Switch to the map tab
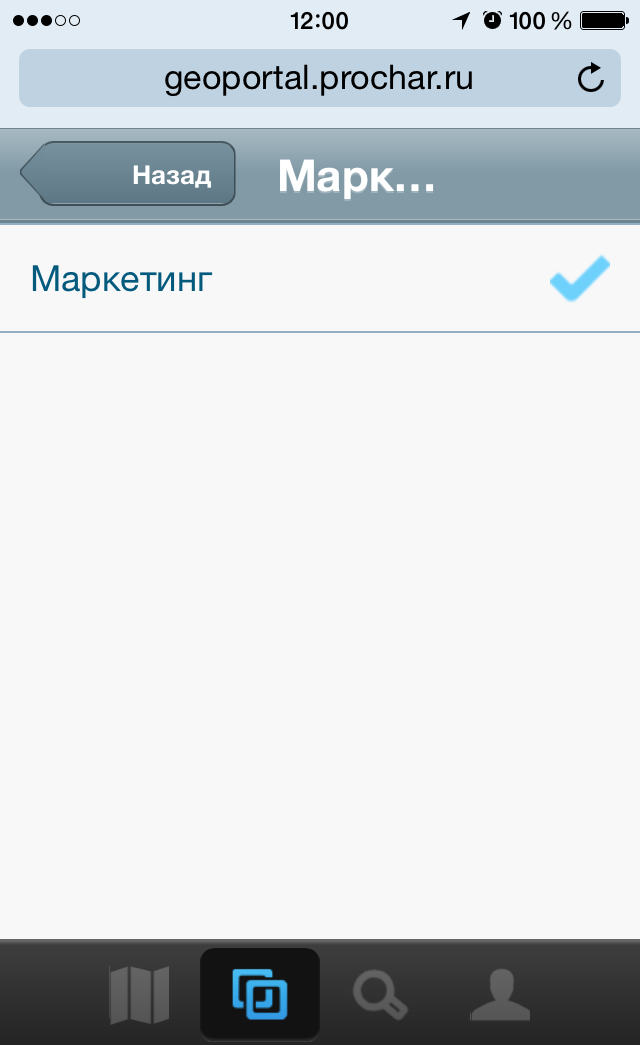Viewport: 640px width, 1045px height. coord(139,994)
